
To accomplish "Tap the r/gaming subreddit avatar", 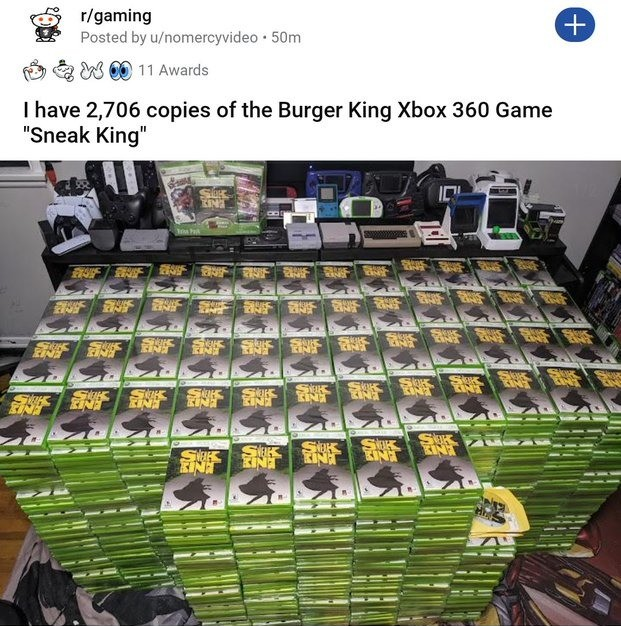I will pos(44,26).
